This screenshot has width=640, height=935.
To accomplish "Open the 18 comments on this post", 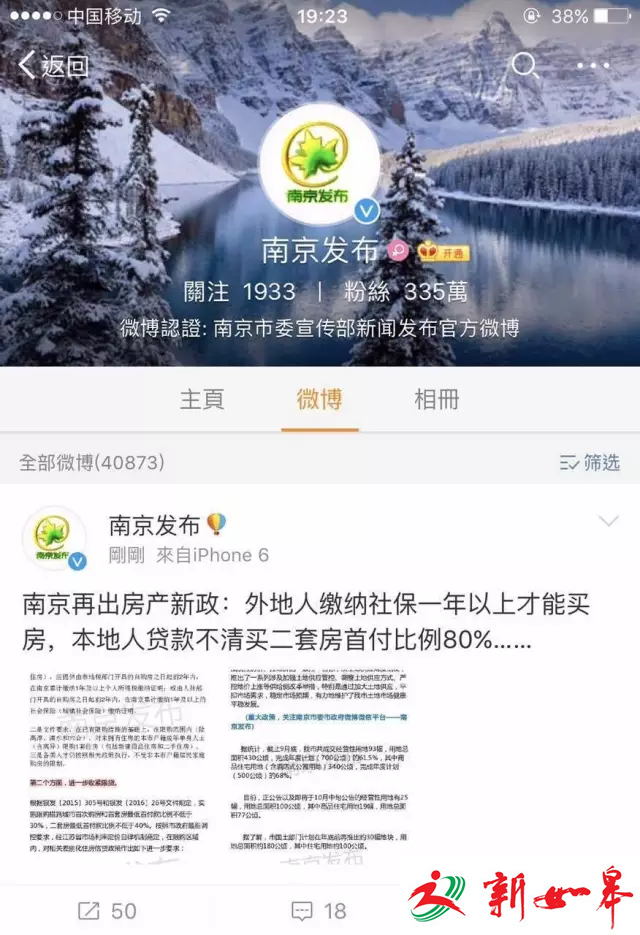I will pyautogui.click(x=319, y=911).
